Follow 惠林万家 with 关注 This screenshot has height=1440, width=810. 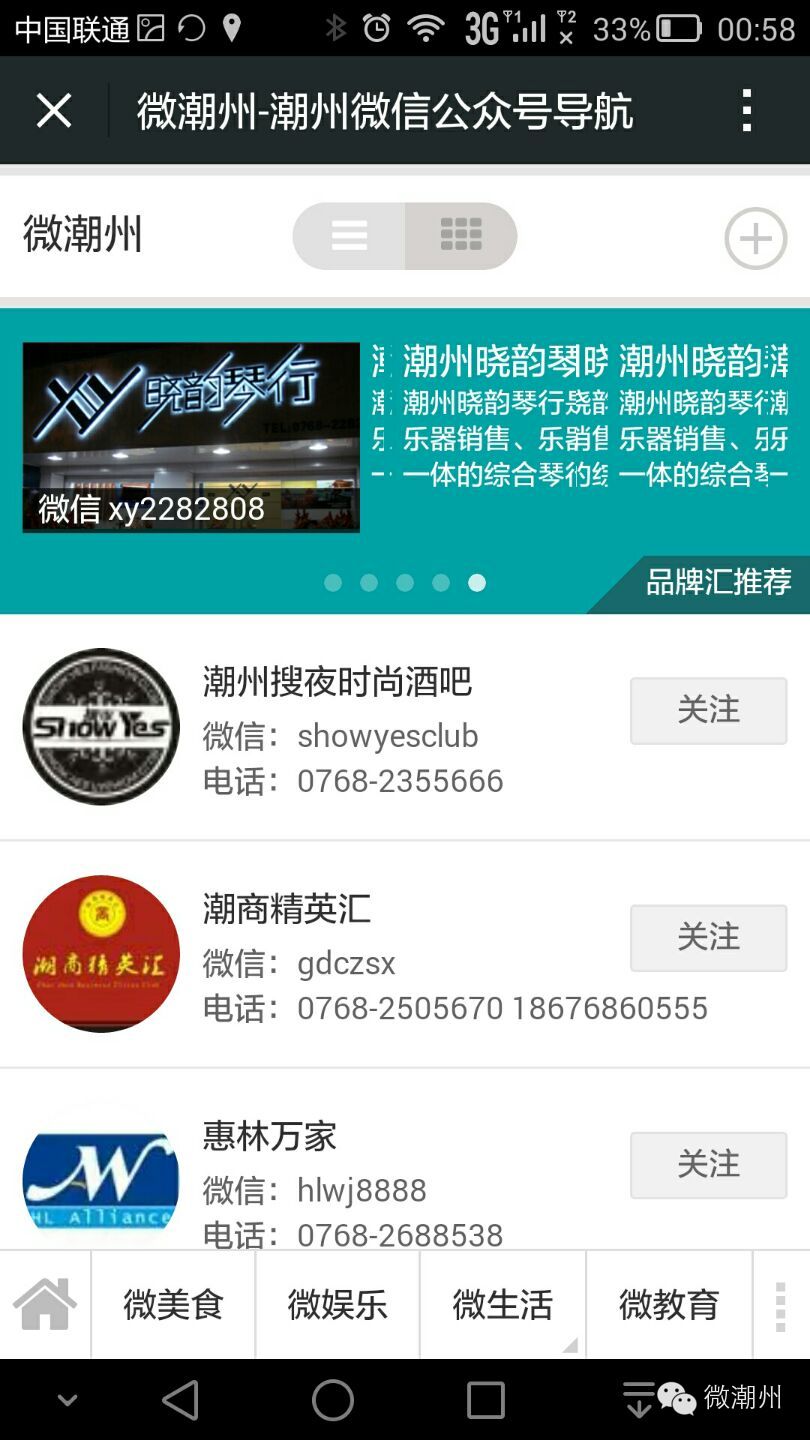708,1164
